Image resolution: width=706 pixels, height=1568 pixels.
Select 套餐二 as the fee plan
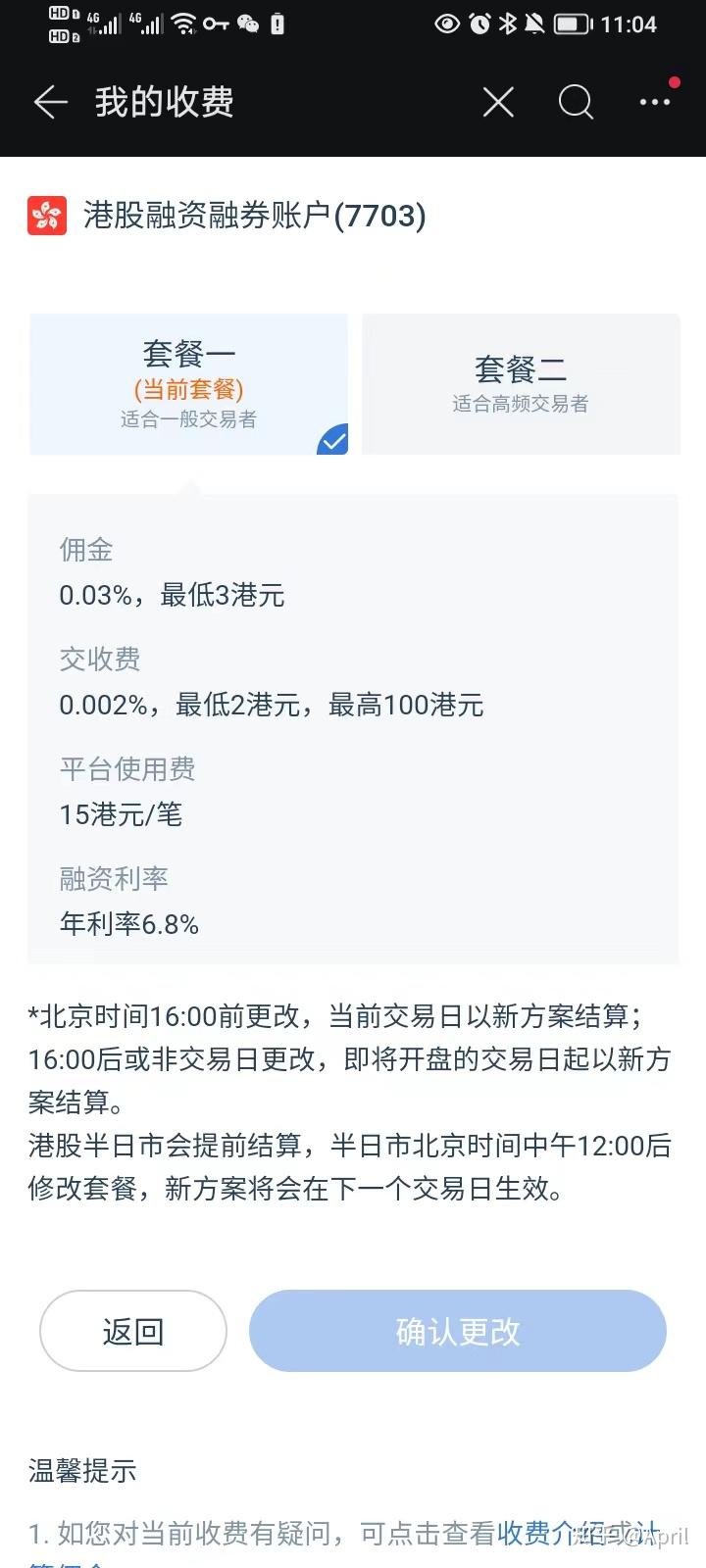521,383
